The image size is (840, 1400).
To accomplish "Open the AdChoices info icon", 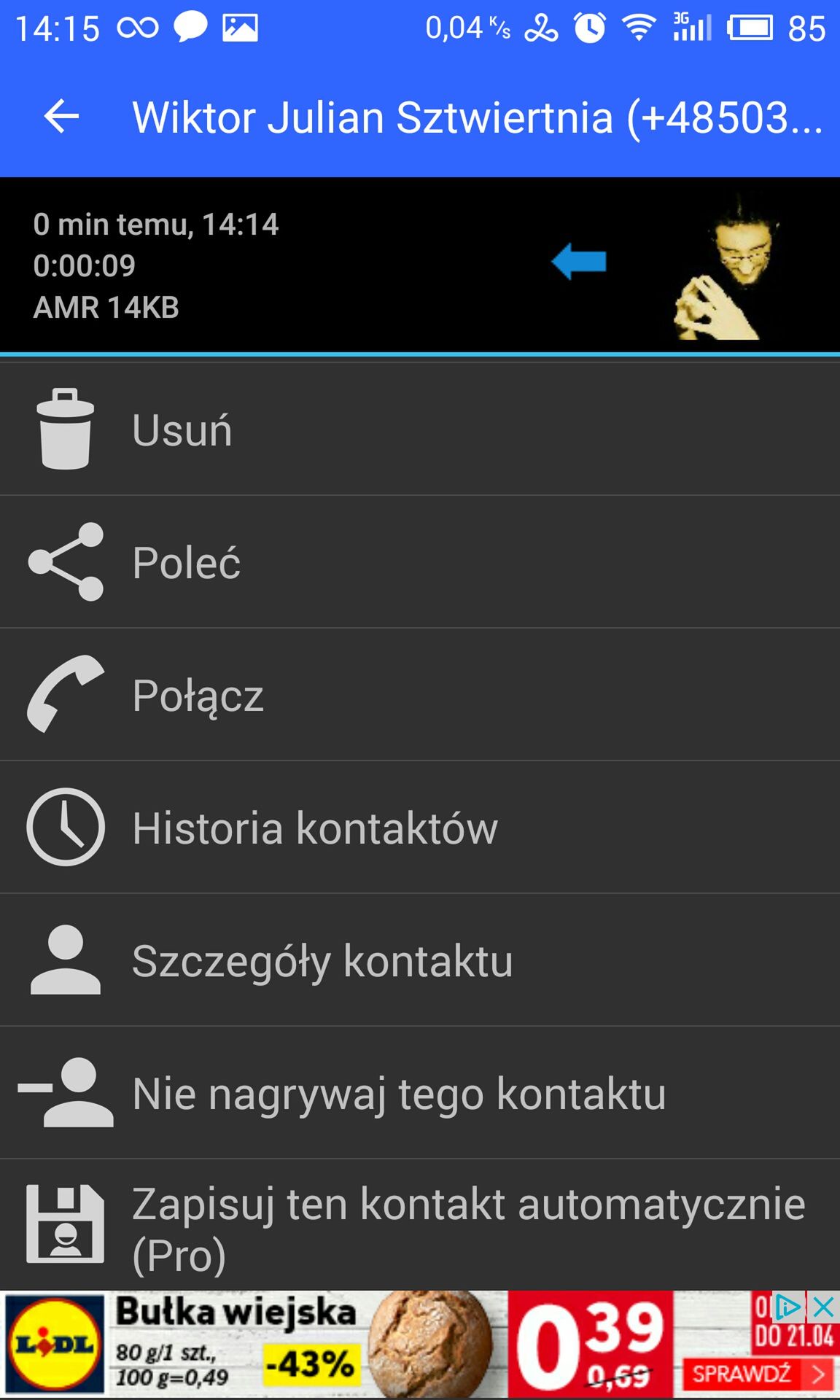I will pos(789,1307).
